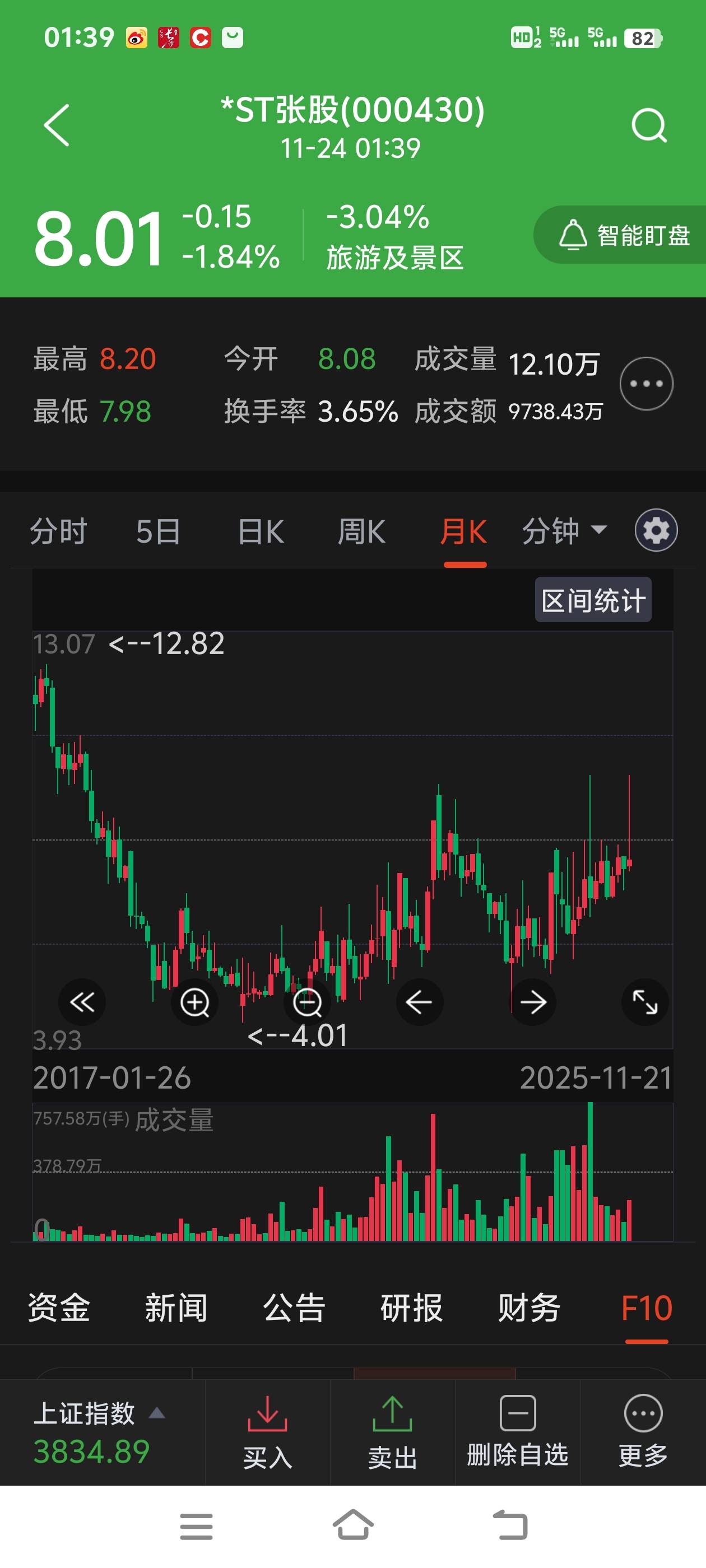Expand more quote details with the ellipsis
The image size is (706, 1568).
click(645, 384)
